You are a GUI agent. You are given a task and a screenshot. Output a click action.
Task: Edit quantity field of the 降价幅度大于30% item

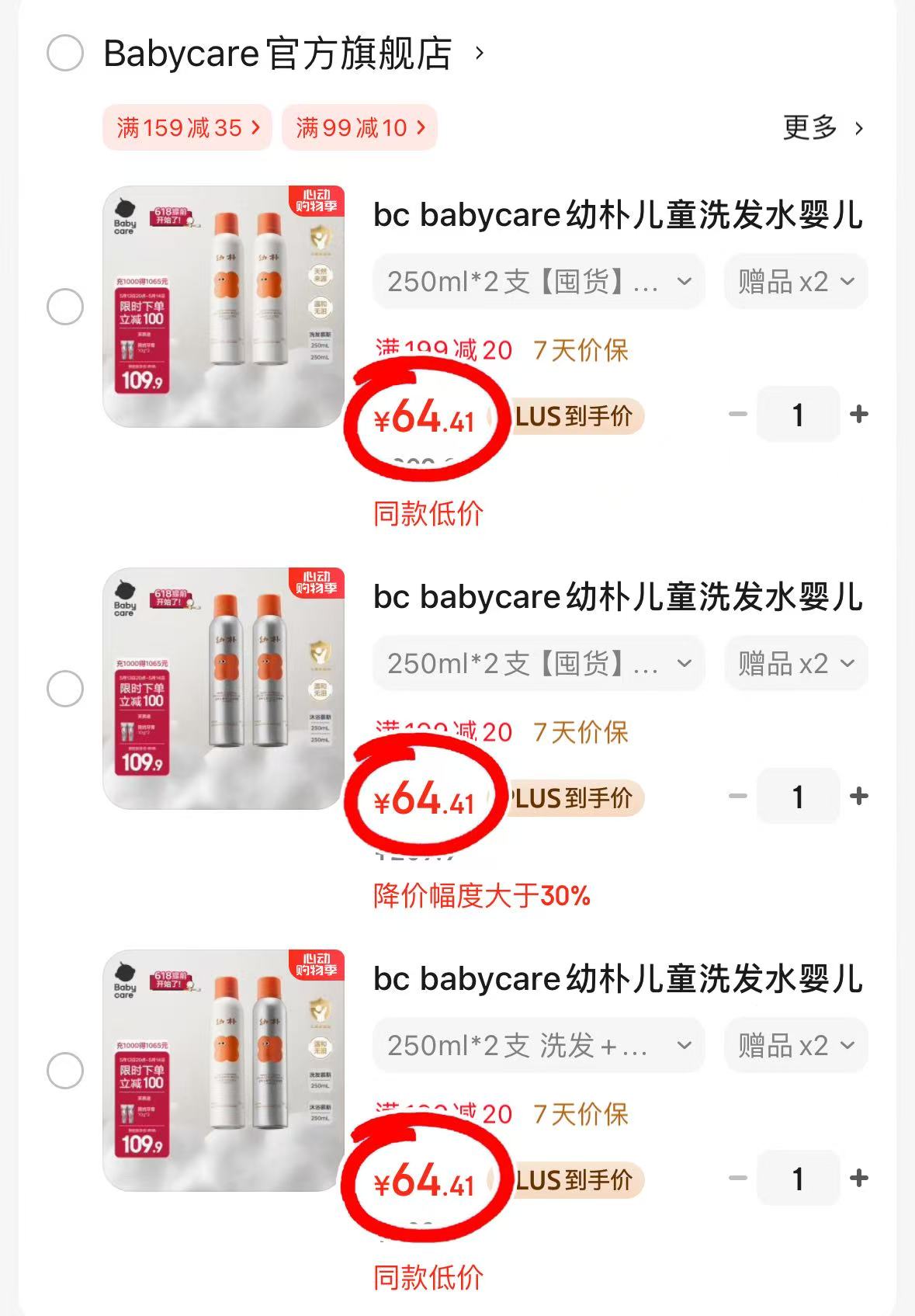(x=798, y=797)
